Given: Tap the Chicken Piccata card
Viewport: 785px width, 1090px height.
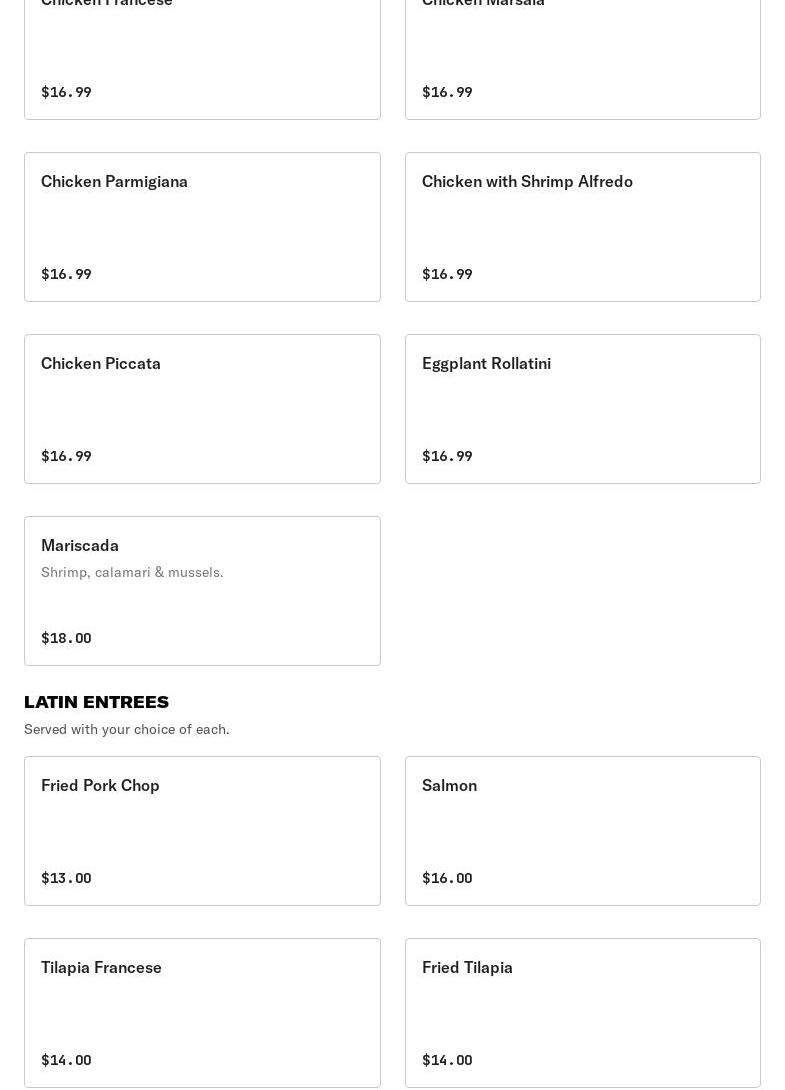Looking at the screenshot, I should click(x=202, y=409).
